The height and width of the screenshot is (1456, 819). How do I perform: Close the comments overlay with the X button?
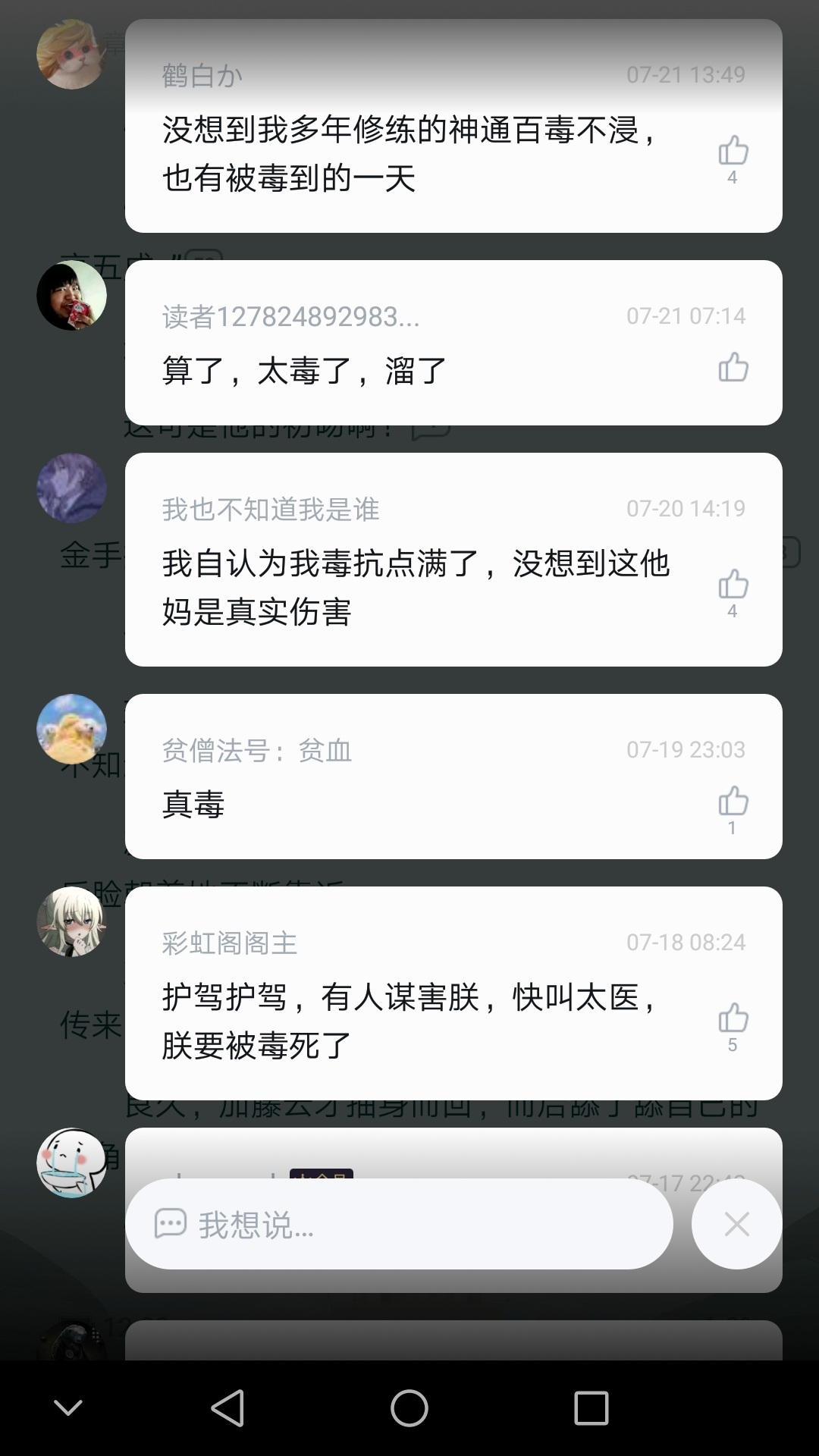pos(736,1224)
